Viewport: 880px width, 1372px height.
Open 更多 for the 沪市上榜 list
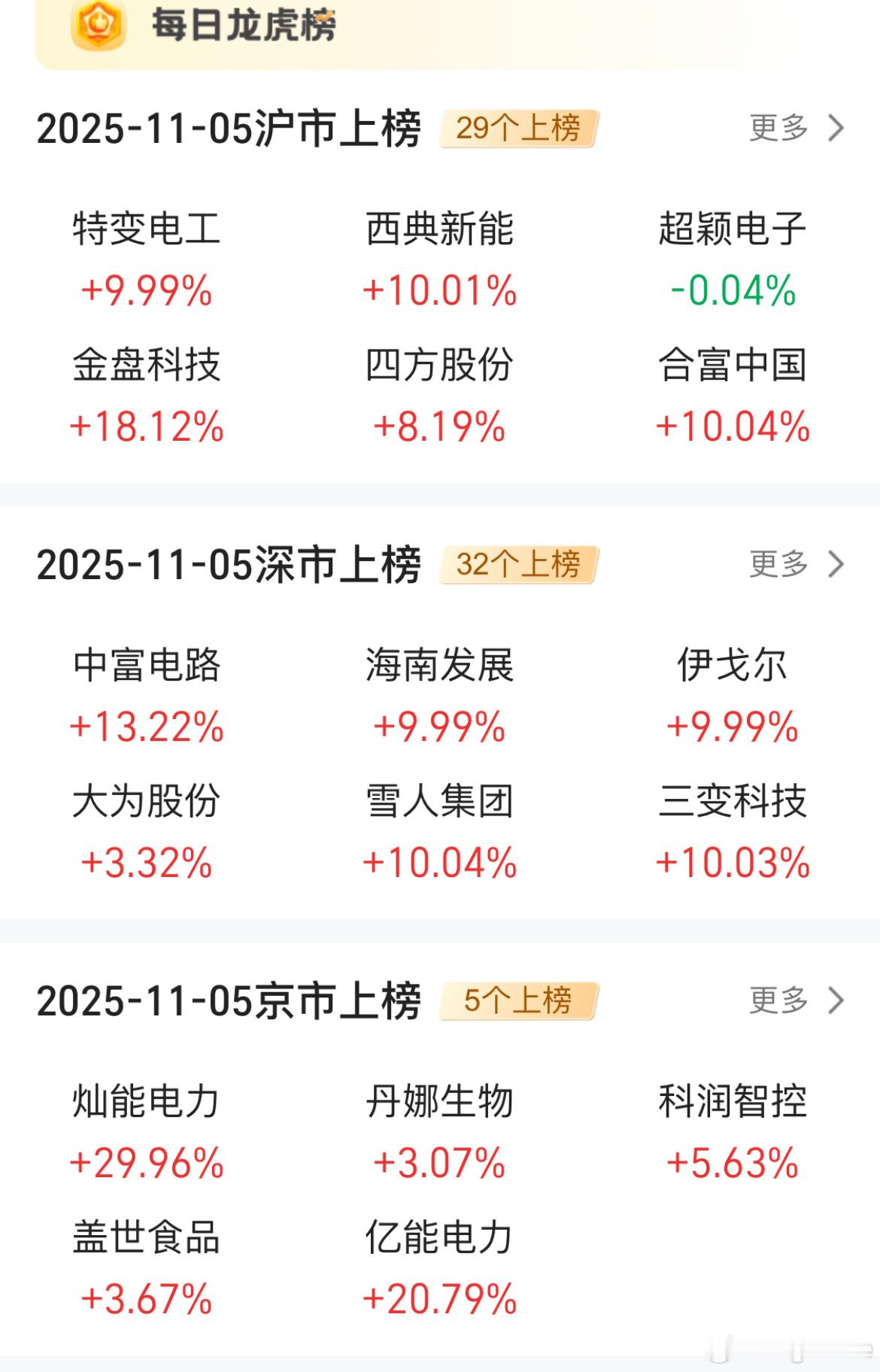click(x=797, y=128)
